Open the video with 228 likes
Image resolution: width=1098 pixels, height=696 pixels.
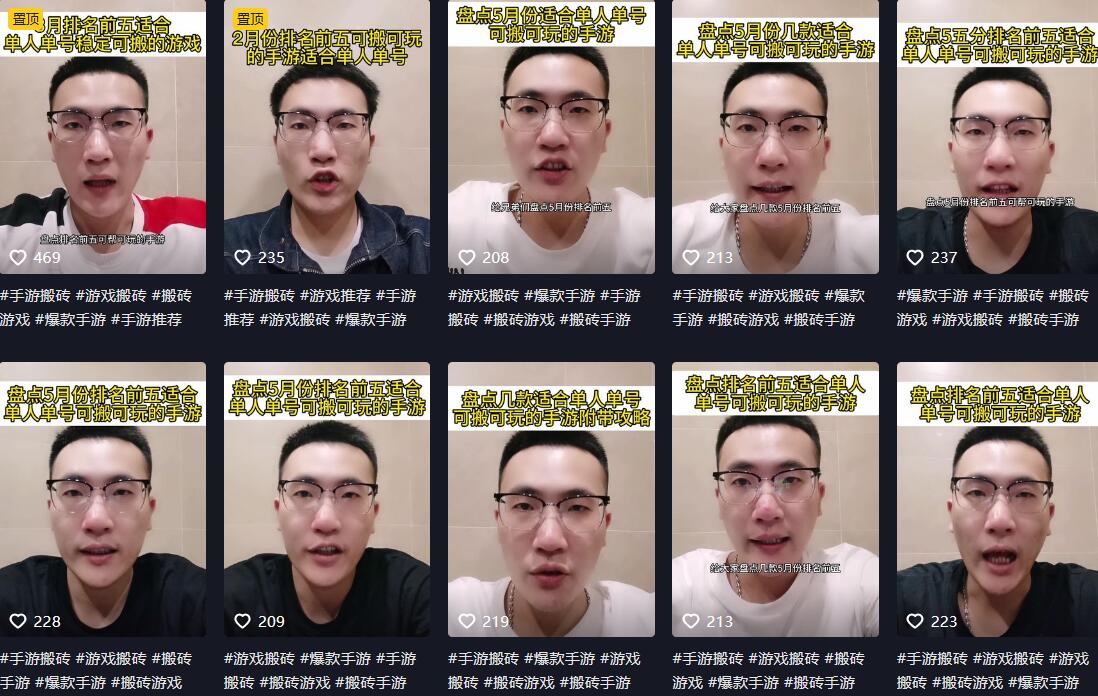coord(103,500)
